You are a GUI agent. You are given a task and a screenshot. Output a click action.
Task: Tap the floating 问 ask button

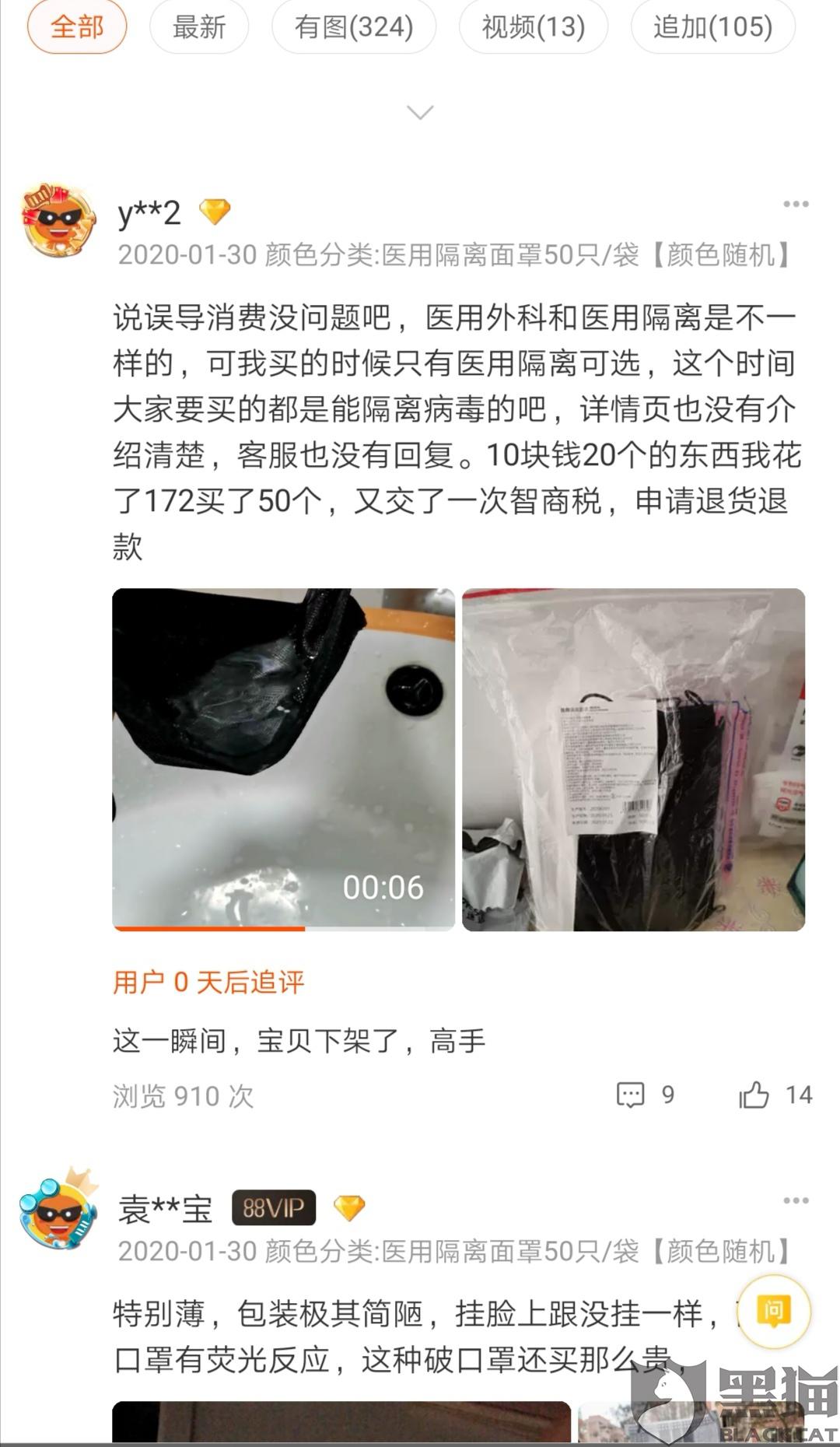pyautogui.click(x=774, y=1312)
